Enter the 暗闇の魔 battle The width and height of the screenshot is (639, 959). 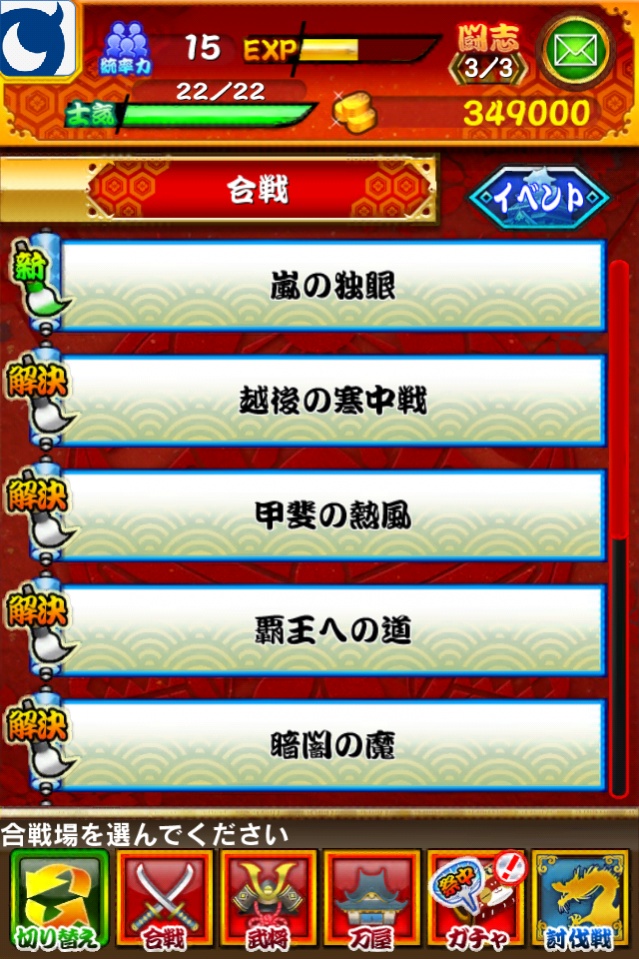pos(332,745)
